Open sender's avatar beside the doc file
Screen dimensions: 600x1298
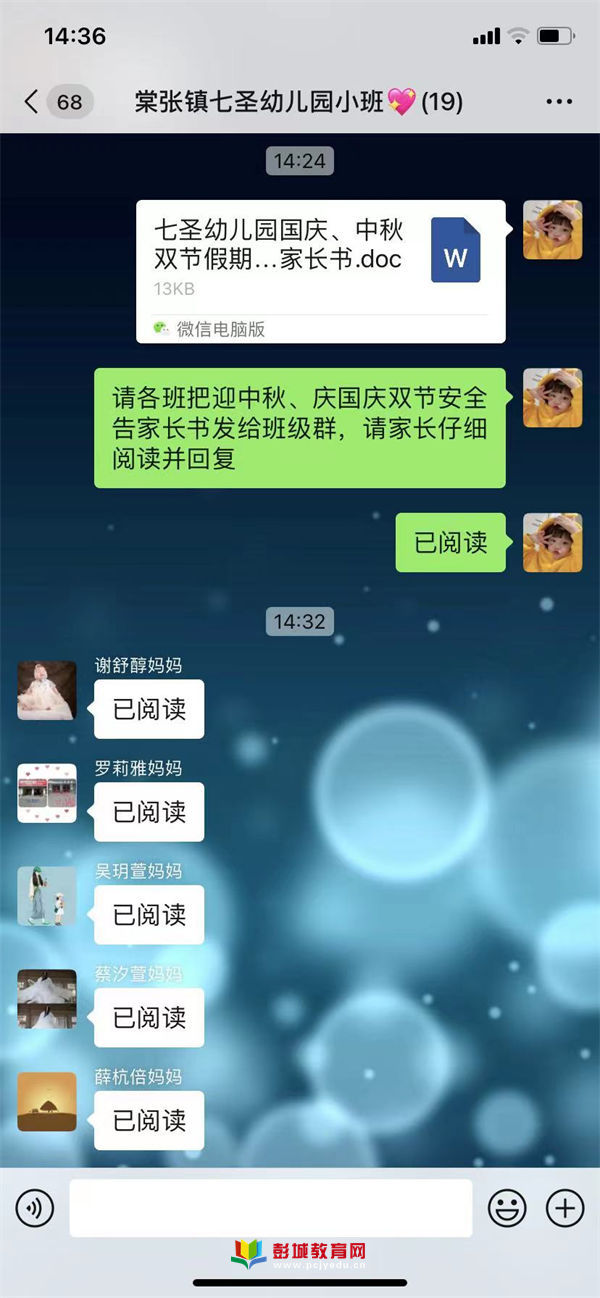(x=552, y=230)
